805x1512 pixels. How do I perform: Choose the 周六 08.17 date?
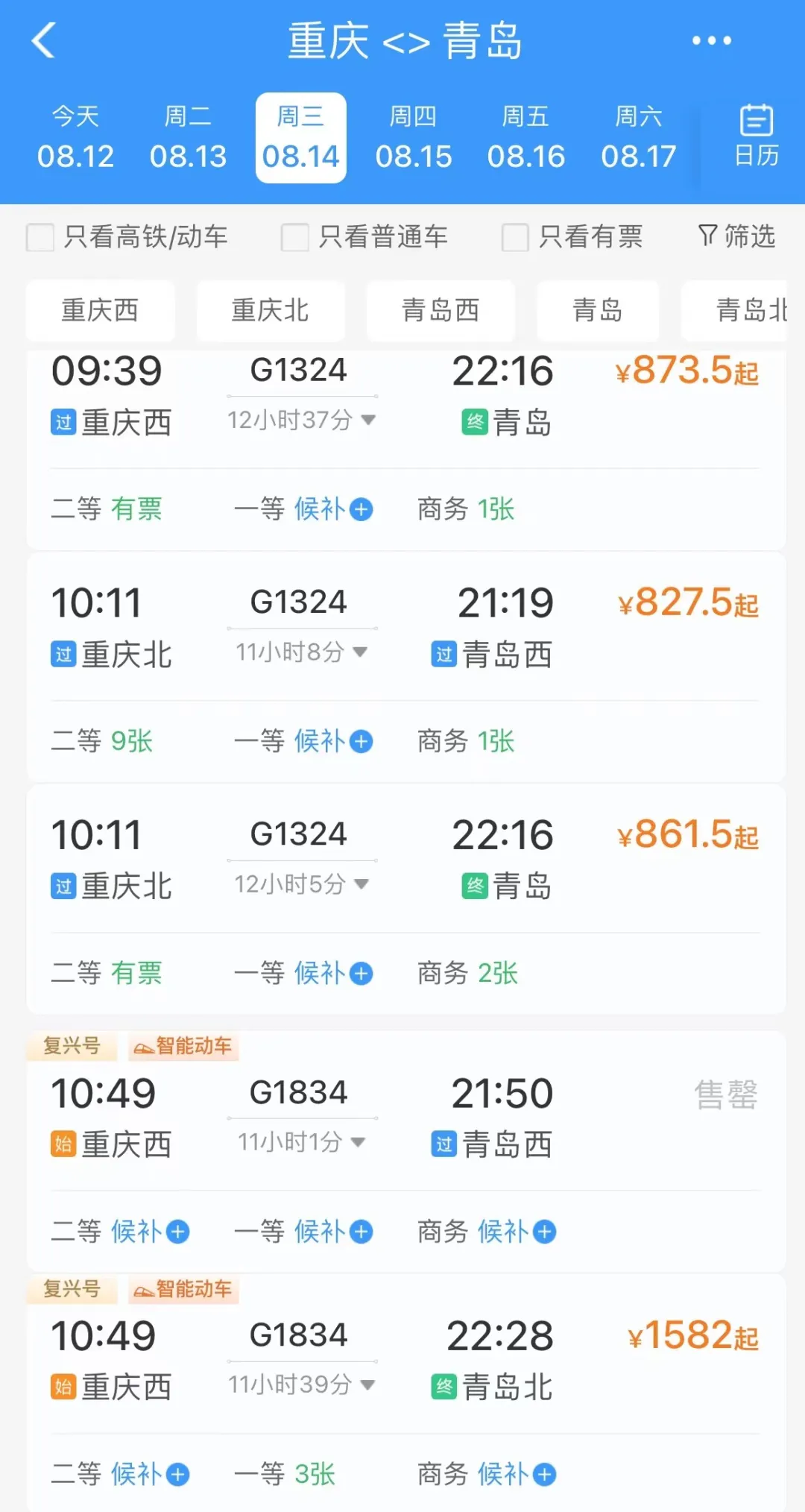pos(639,138)
